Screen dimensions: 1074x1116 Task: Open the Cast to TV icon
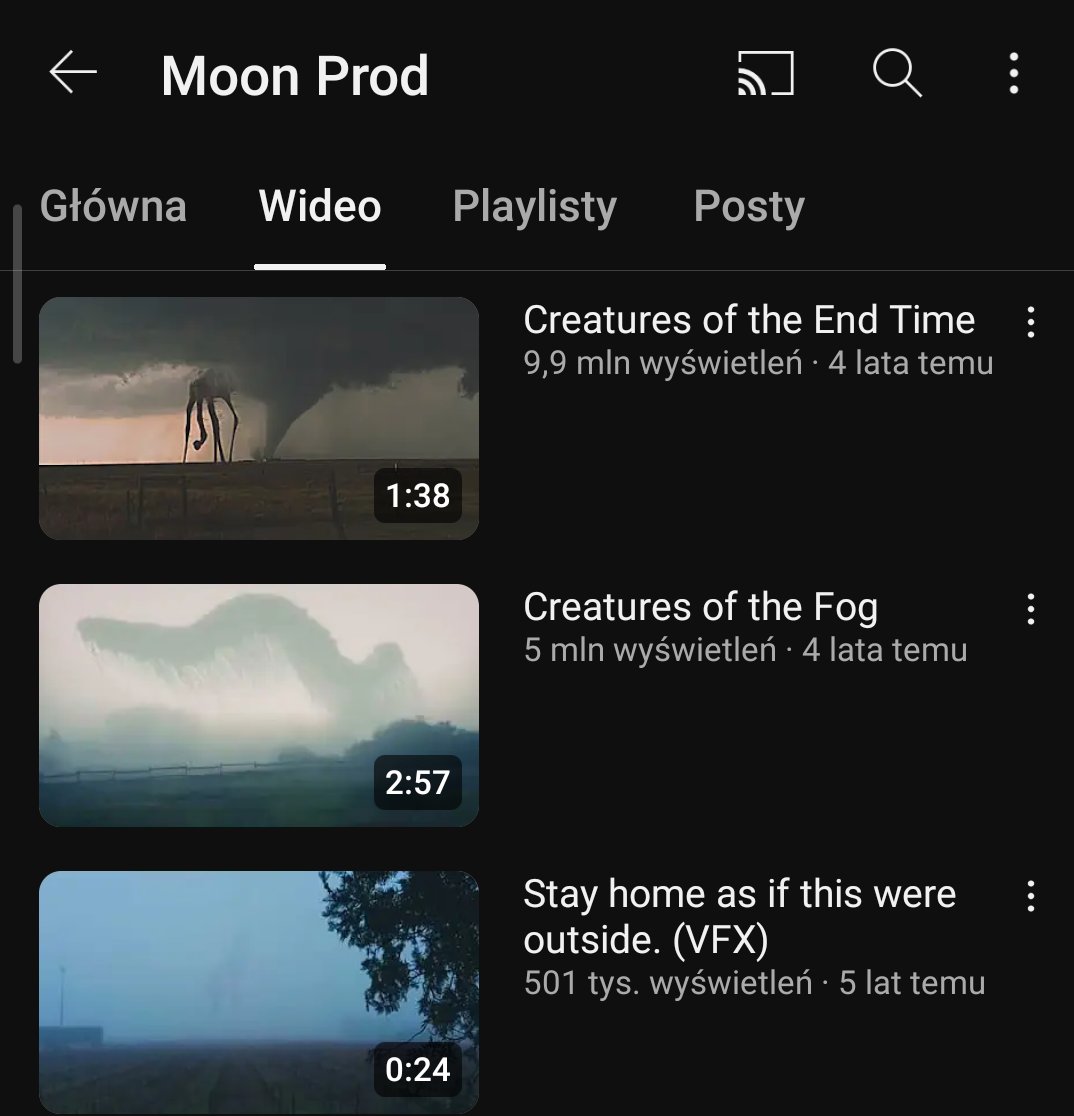point(765,73)
